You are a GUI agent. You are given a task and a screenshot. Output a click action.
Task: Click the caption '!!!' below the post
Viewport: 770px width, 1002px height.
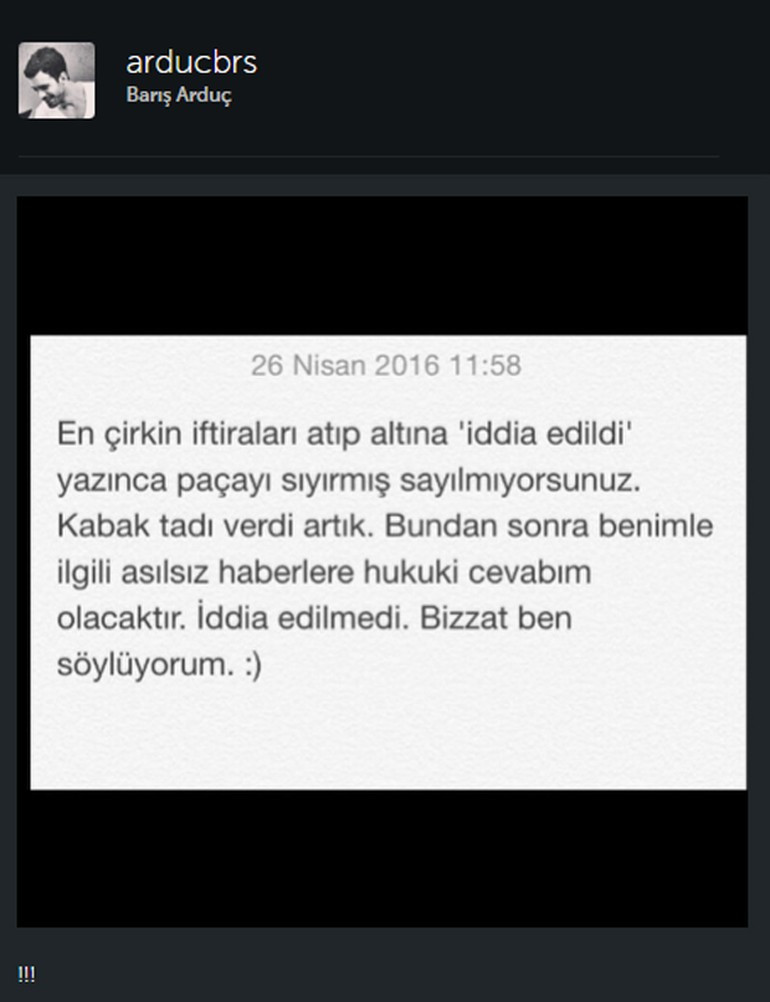tap(28, 971)
